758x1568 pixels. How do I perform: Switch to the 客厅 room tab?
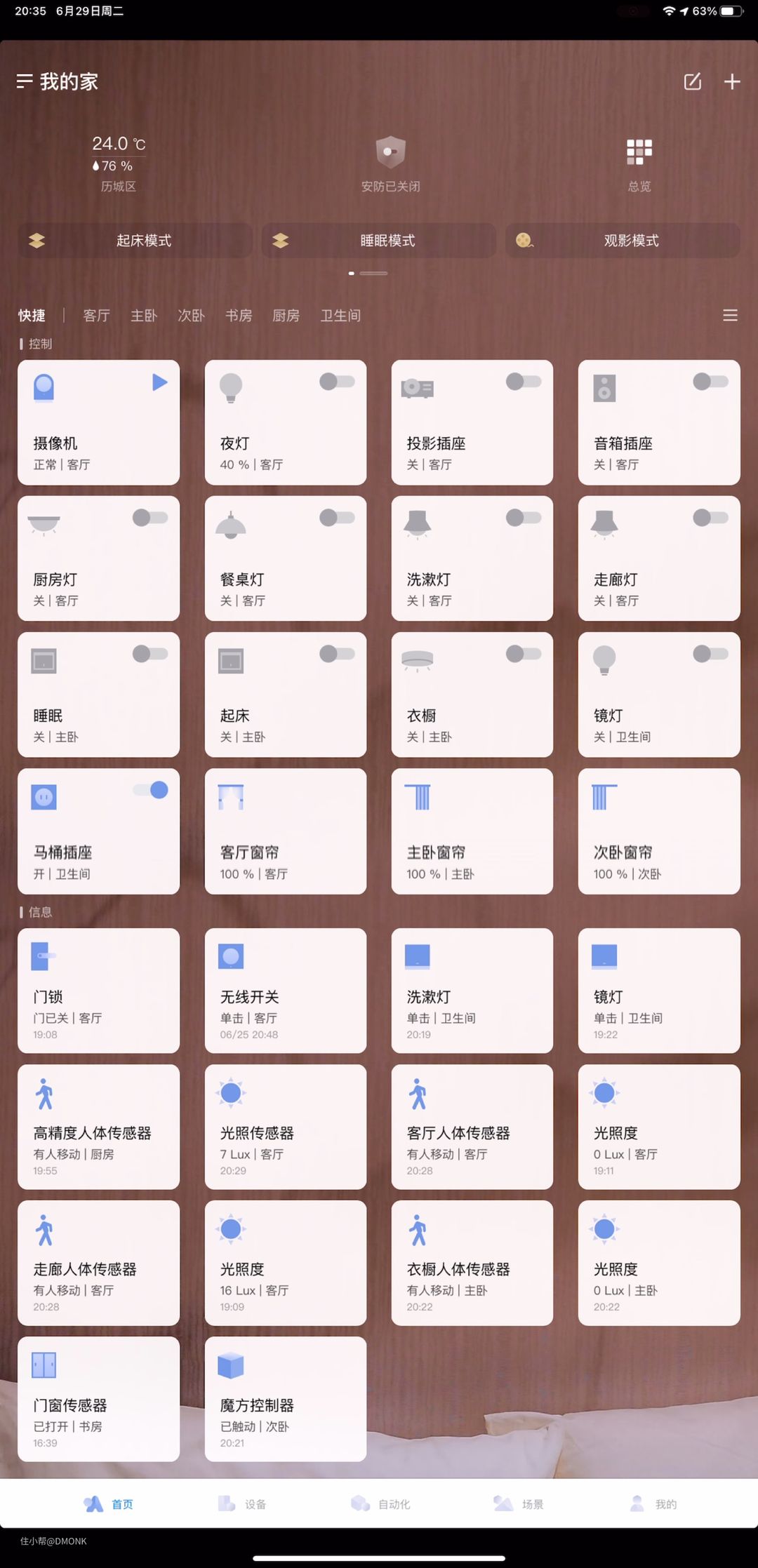96,316
